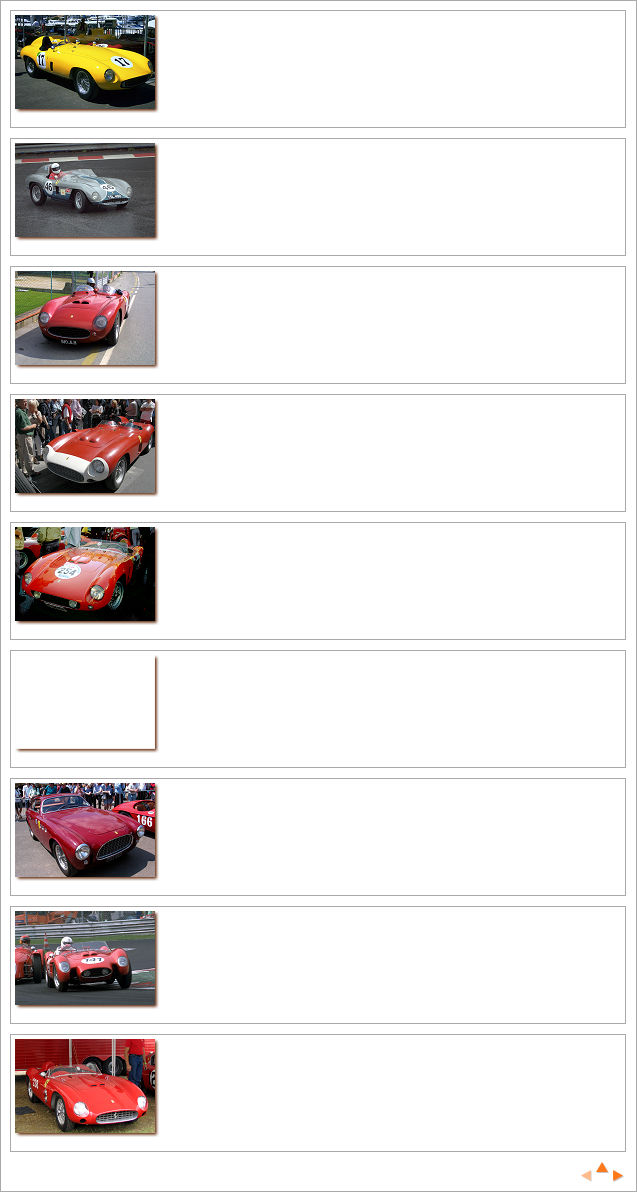This screenshot has width=637, height=1192.
Task: Open the blank thumbnail tile
Action: (85, 702)
